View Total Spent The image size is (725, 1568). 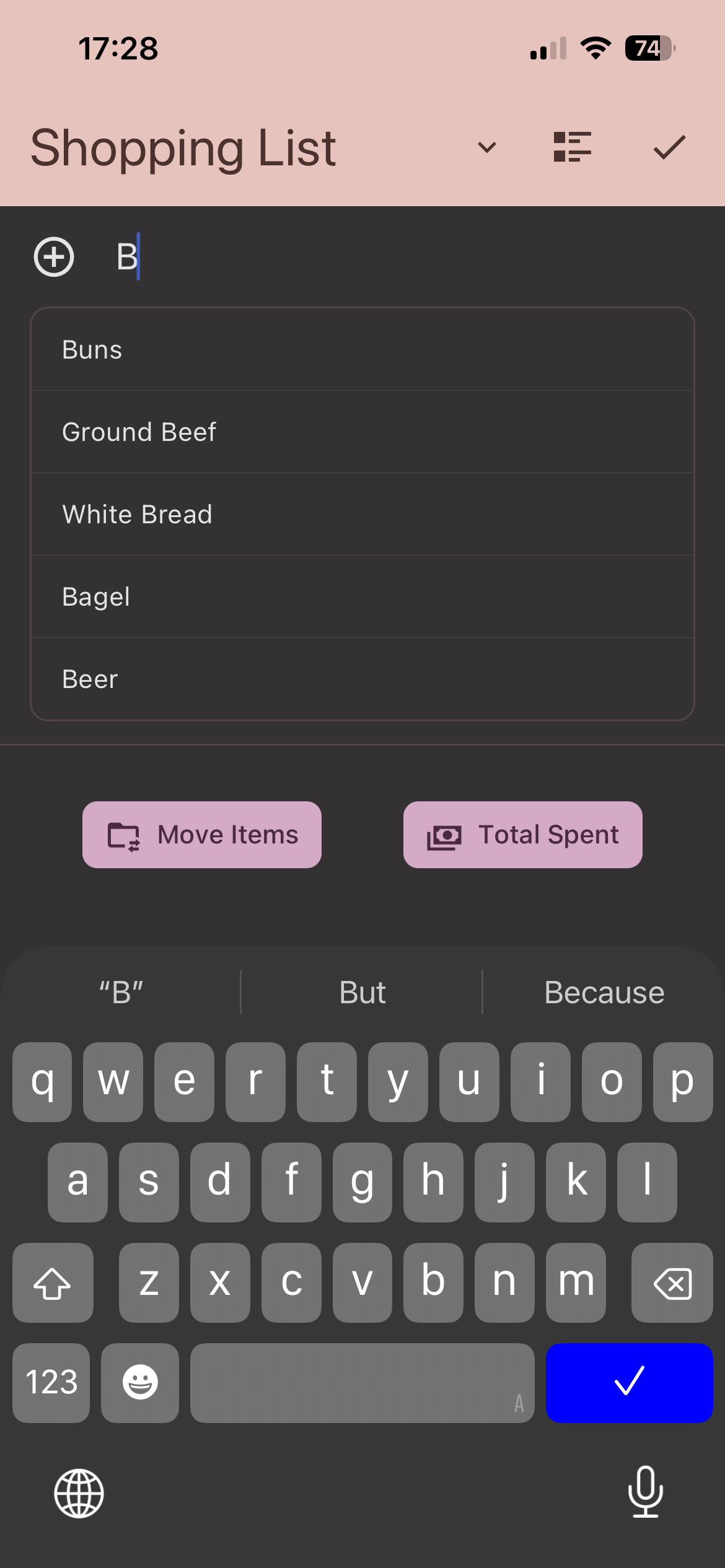coord(522,835)
